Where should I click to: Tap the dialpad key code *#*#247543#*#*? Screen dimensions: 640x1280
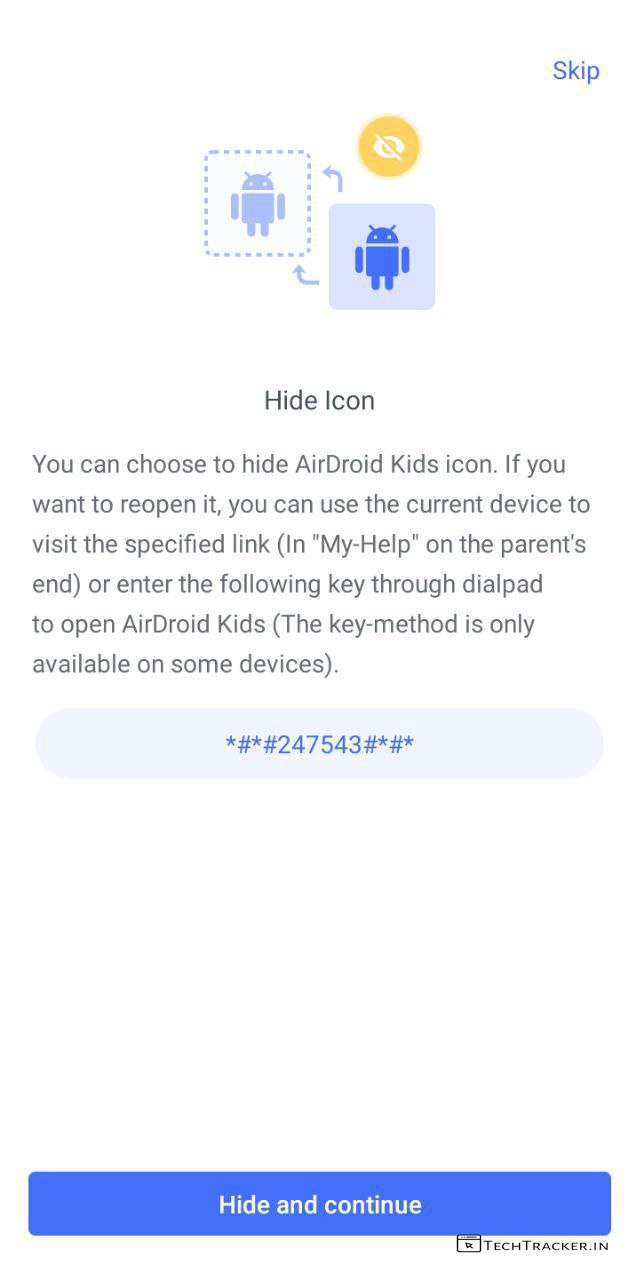click(x=319, y=744)
